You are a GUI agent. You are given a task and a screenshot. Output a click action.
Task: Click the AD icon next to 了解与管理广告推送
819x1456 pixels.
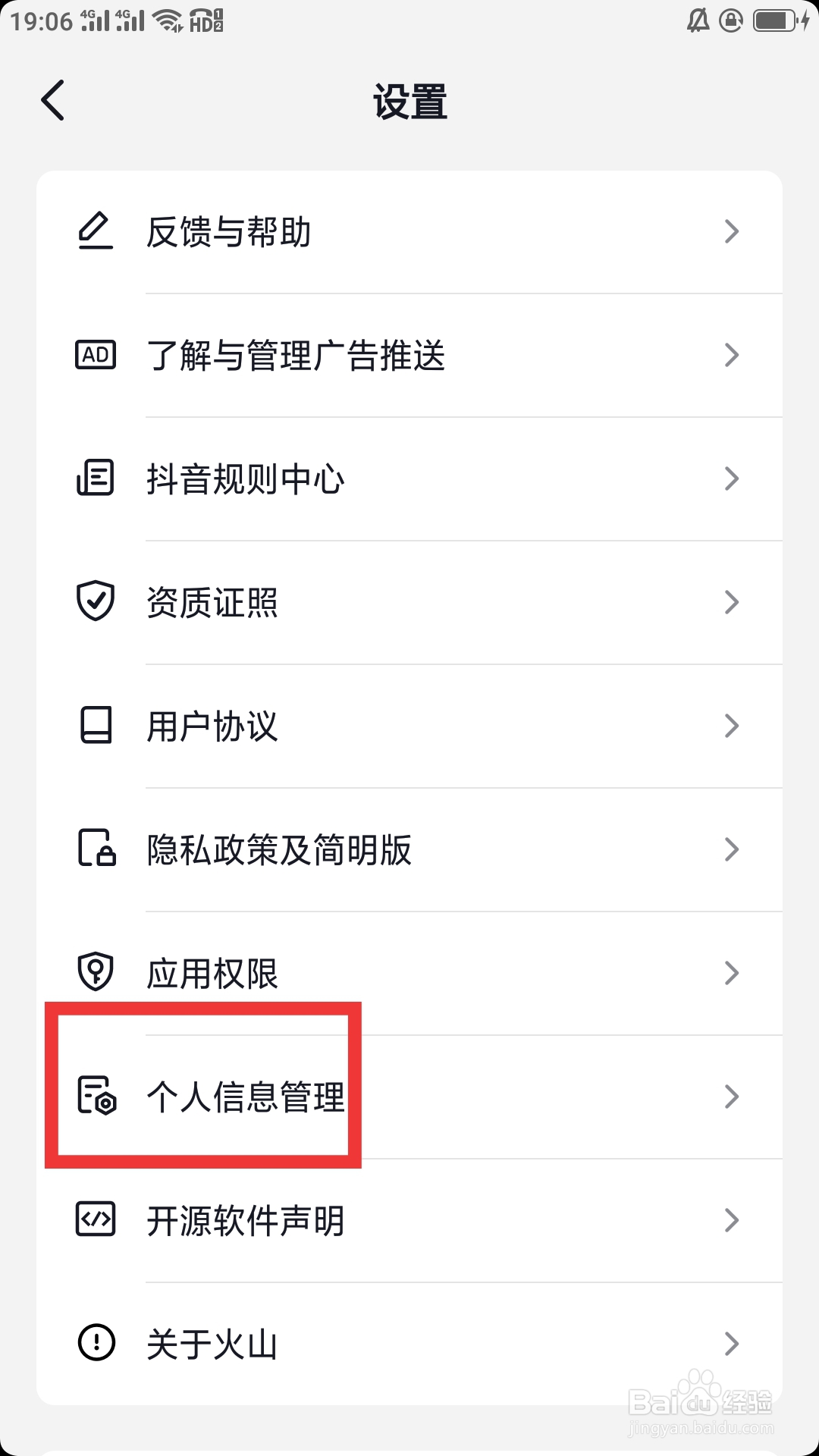96,354
